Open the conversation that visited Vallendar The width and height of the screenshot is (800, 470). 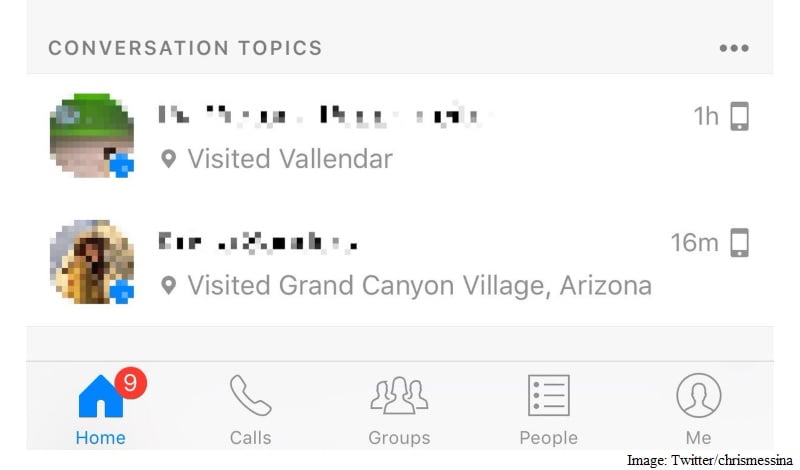pos(400,136)
